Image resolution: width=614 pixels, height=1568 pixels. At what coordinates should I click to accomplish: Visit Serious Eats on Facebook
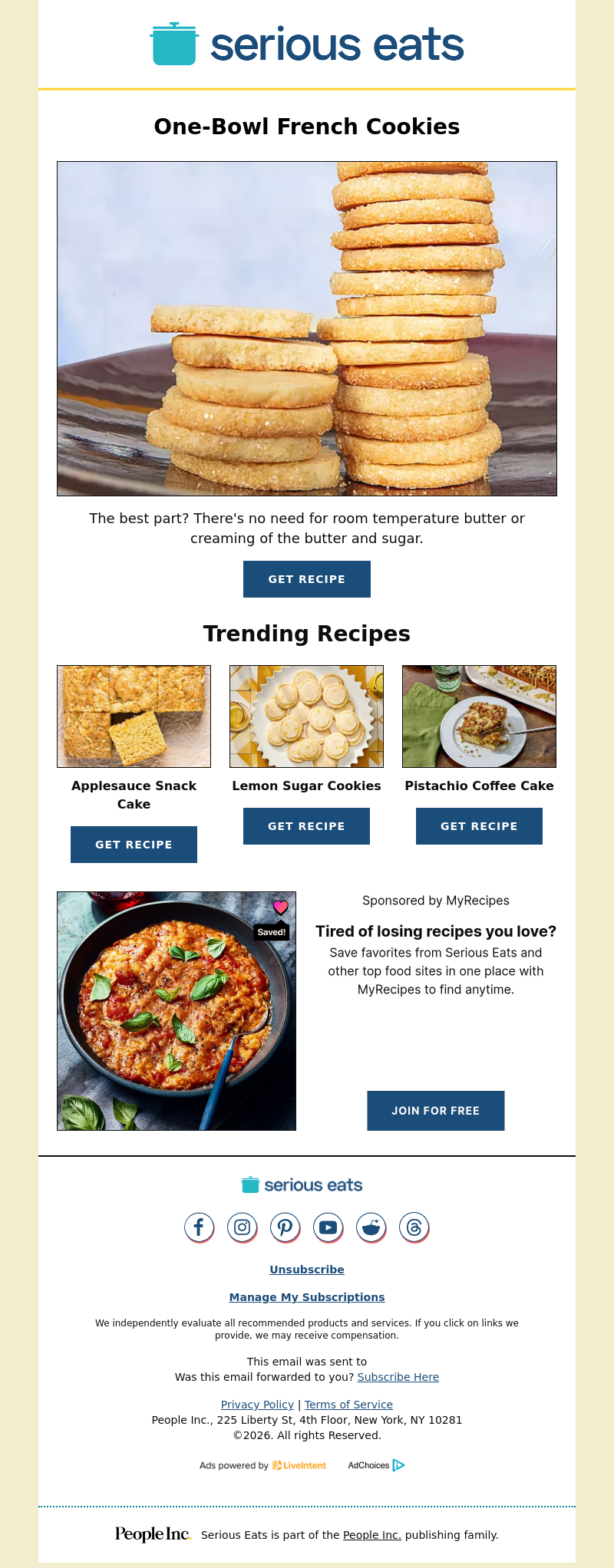pyautogui.click(x=199, y=1227)
